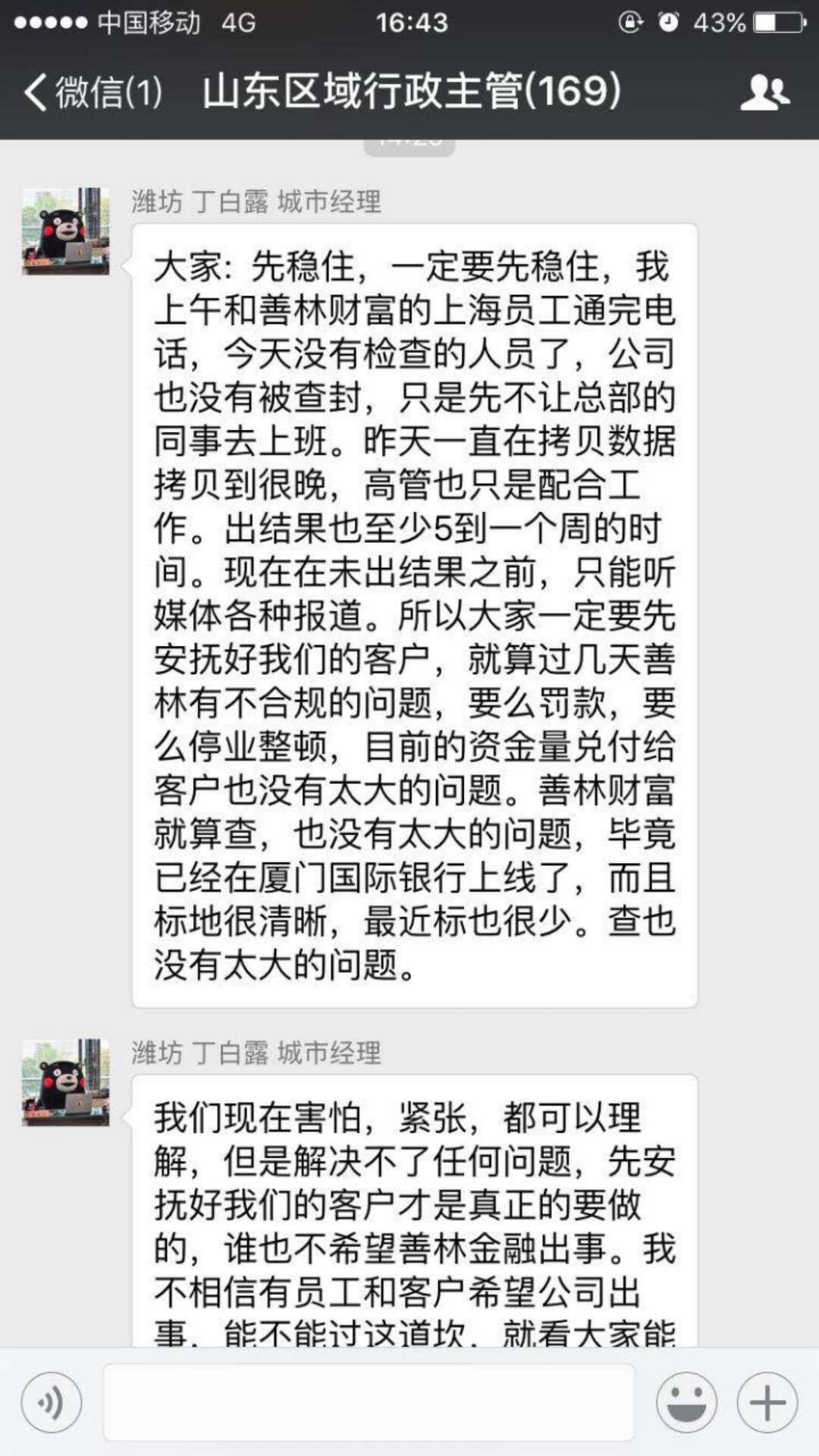Tap the message text input field
The height and width of the screenshot is (1456, 819).
click(369, 1402)
